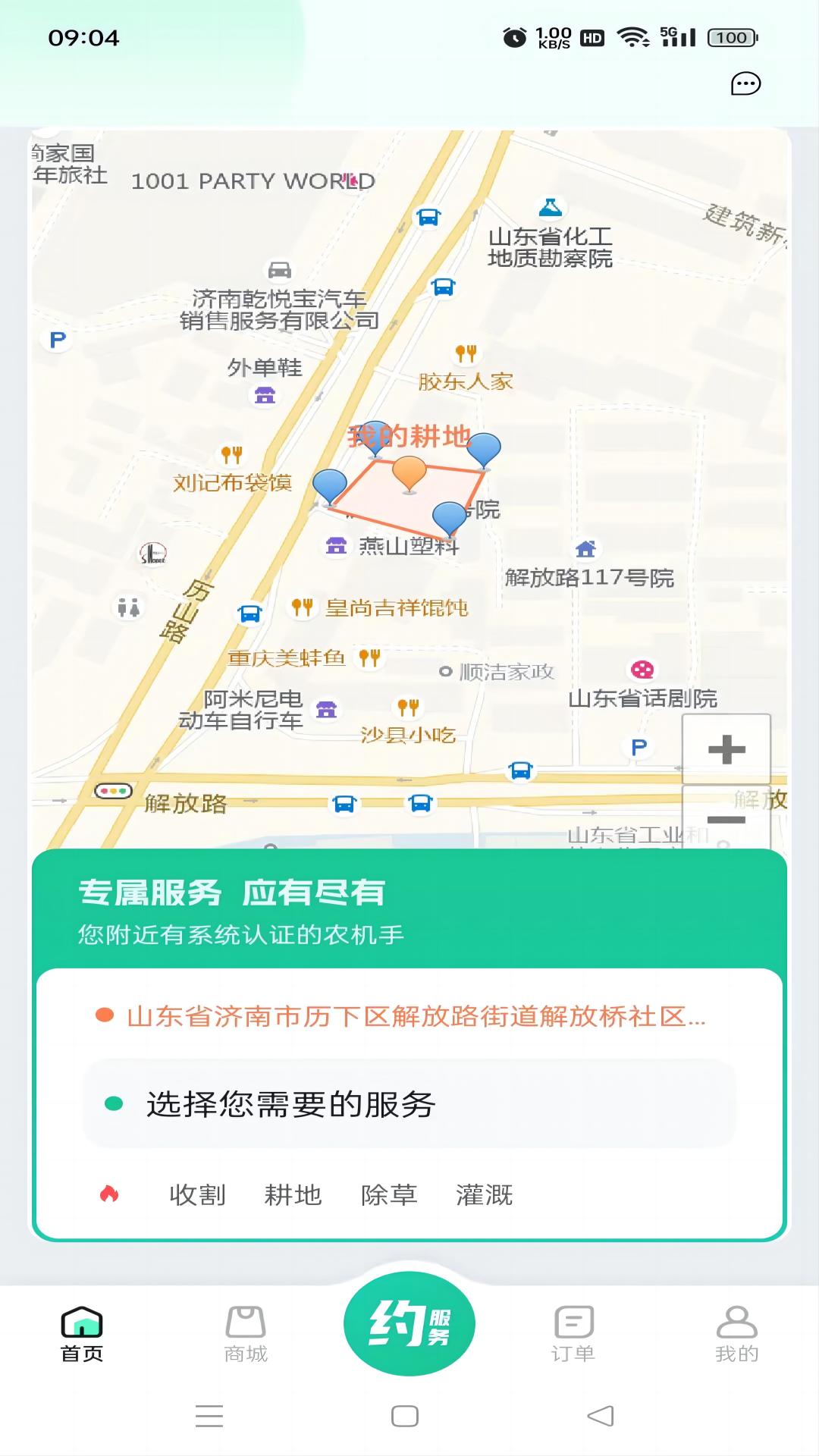Screen dimensions: 819x1456
Task: Open the messages chat icon
Action: [745, 83]
